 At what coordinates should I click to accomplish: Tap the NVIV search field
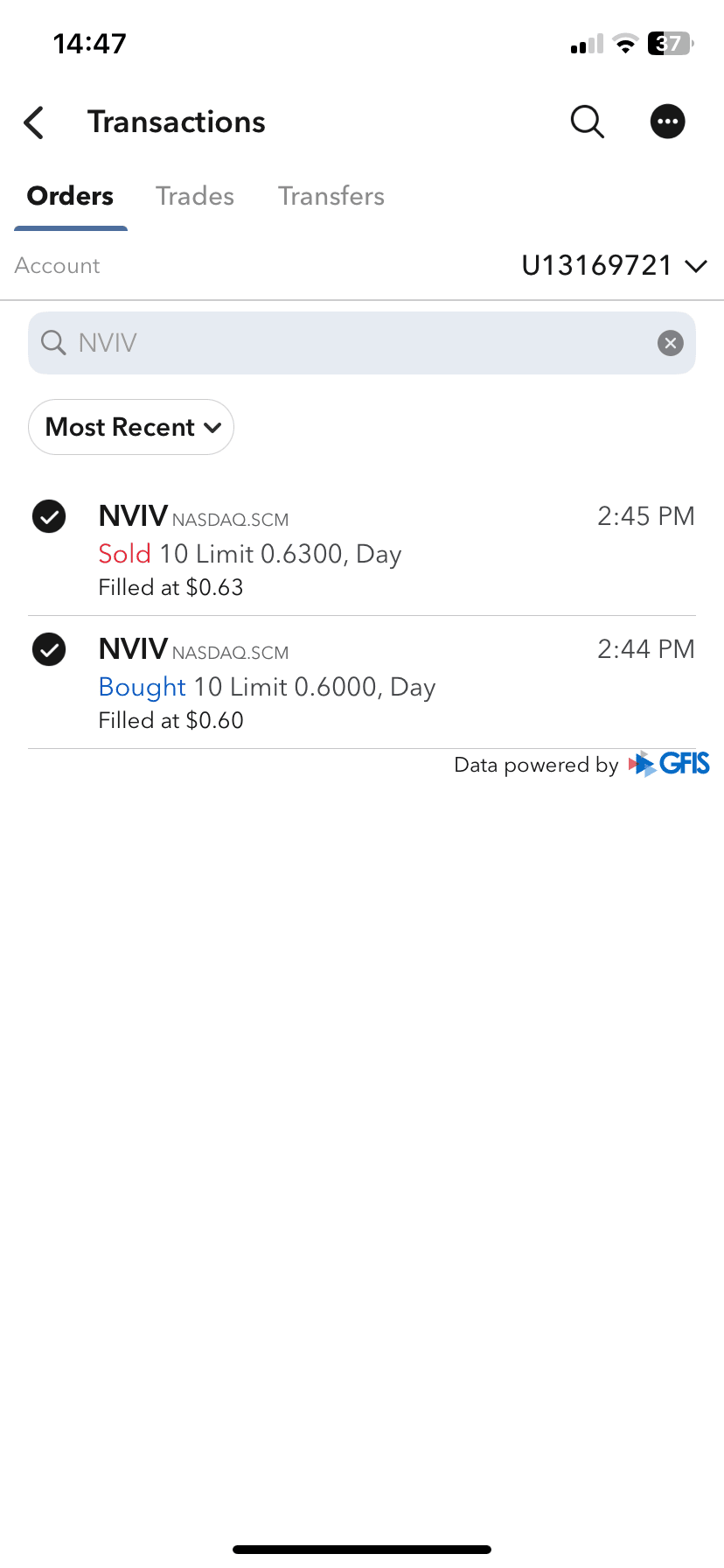[x=350, y=343]
